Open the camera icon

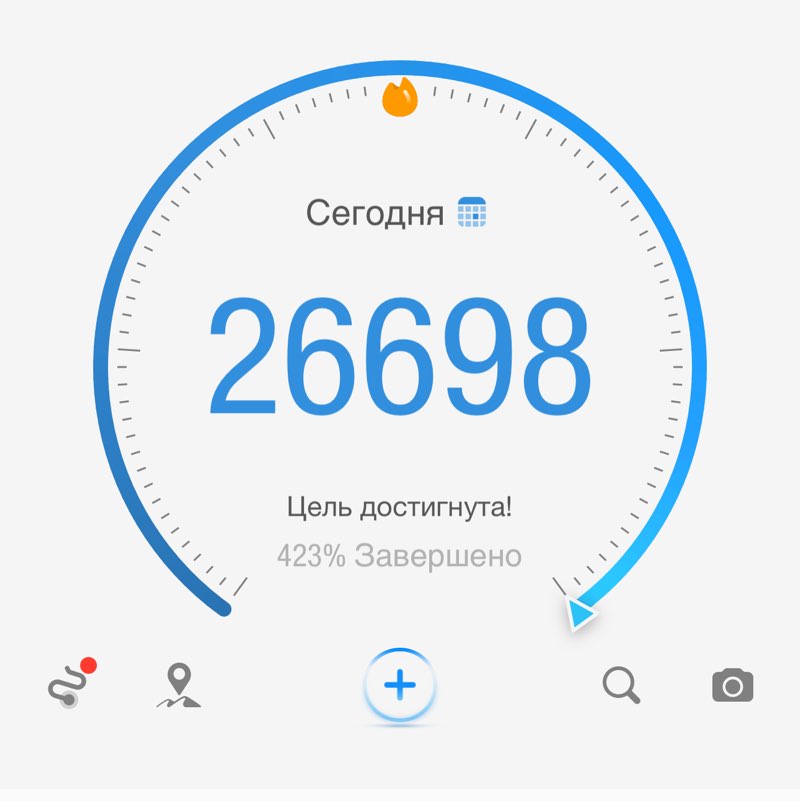(x=733, y=686)
